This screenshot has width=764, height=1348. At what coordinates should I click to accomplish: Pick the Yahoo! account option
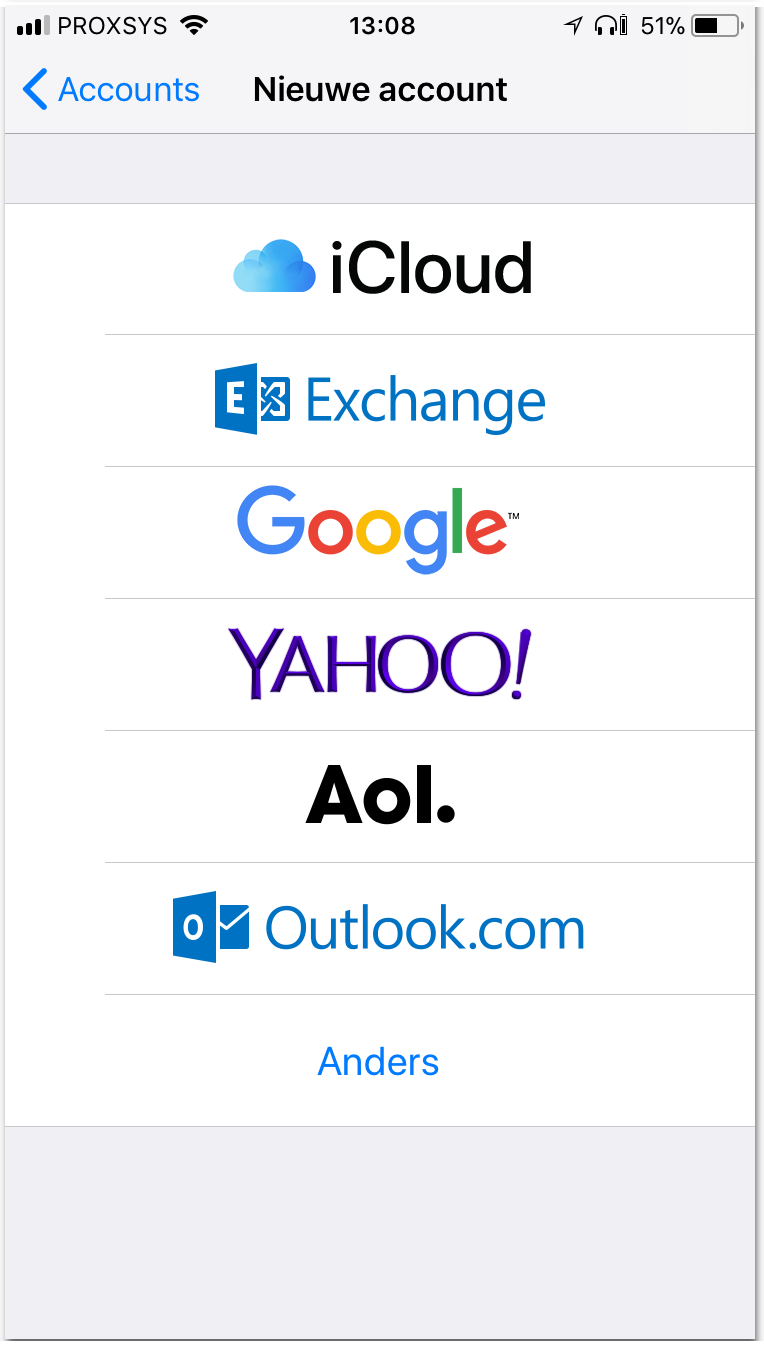380,665
